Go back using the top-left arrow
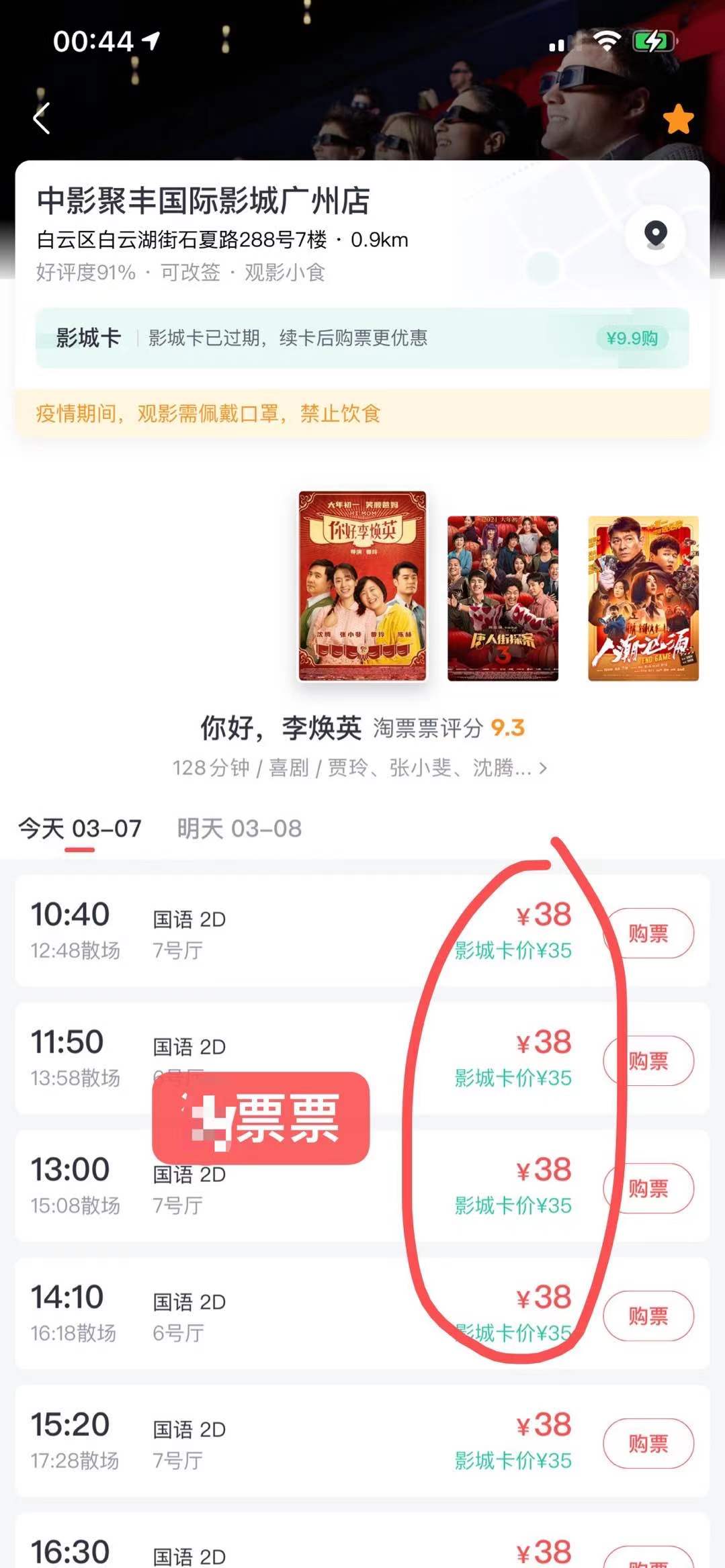This screenshot has width=725, height=1568. tap(42, 119)
